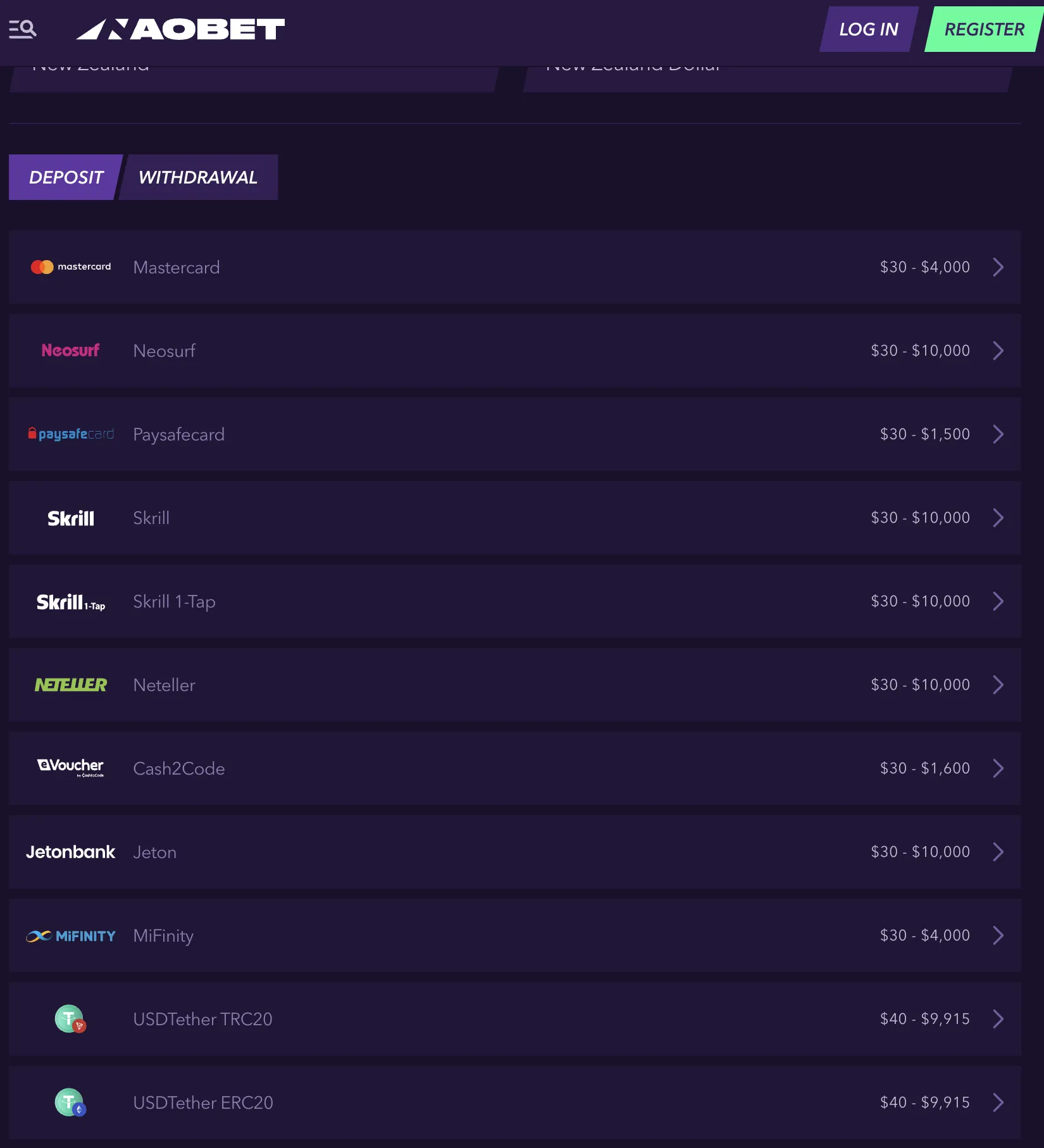Tap the LOG IN button
1044x1148 pixels.
tap(868, 29)
